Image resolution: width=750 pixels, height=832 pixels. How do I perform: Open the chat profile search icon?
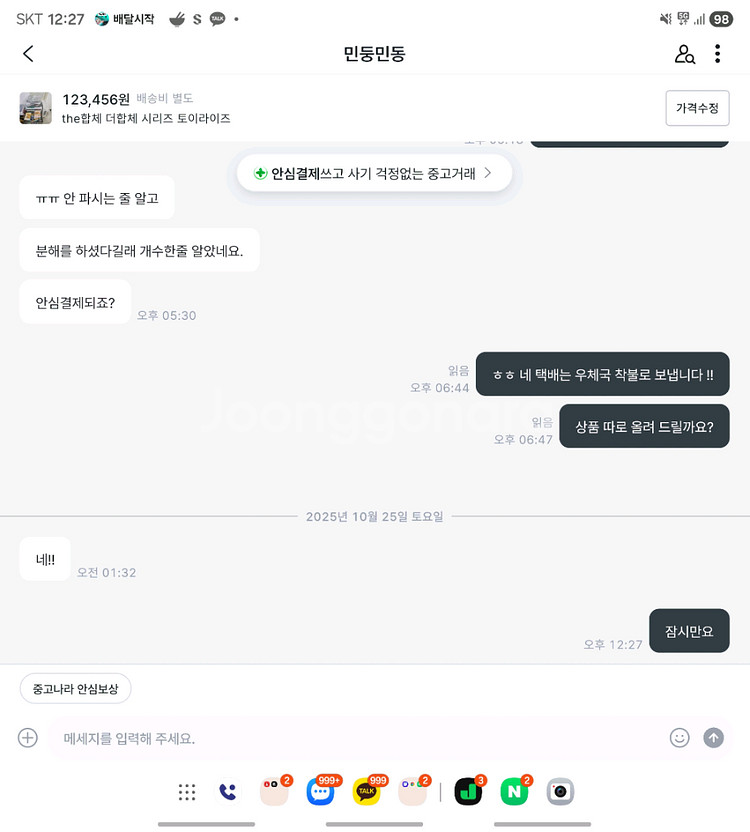(684, 53)
